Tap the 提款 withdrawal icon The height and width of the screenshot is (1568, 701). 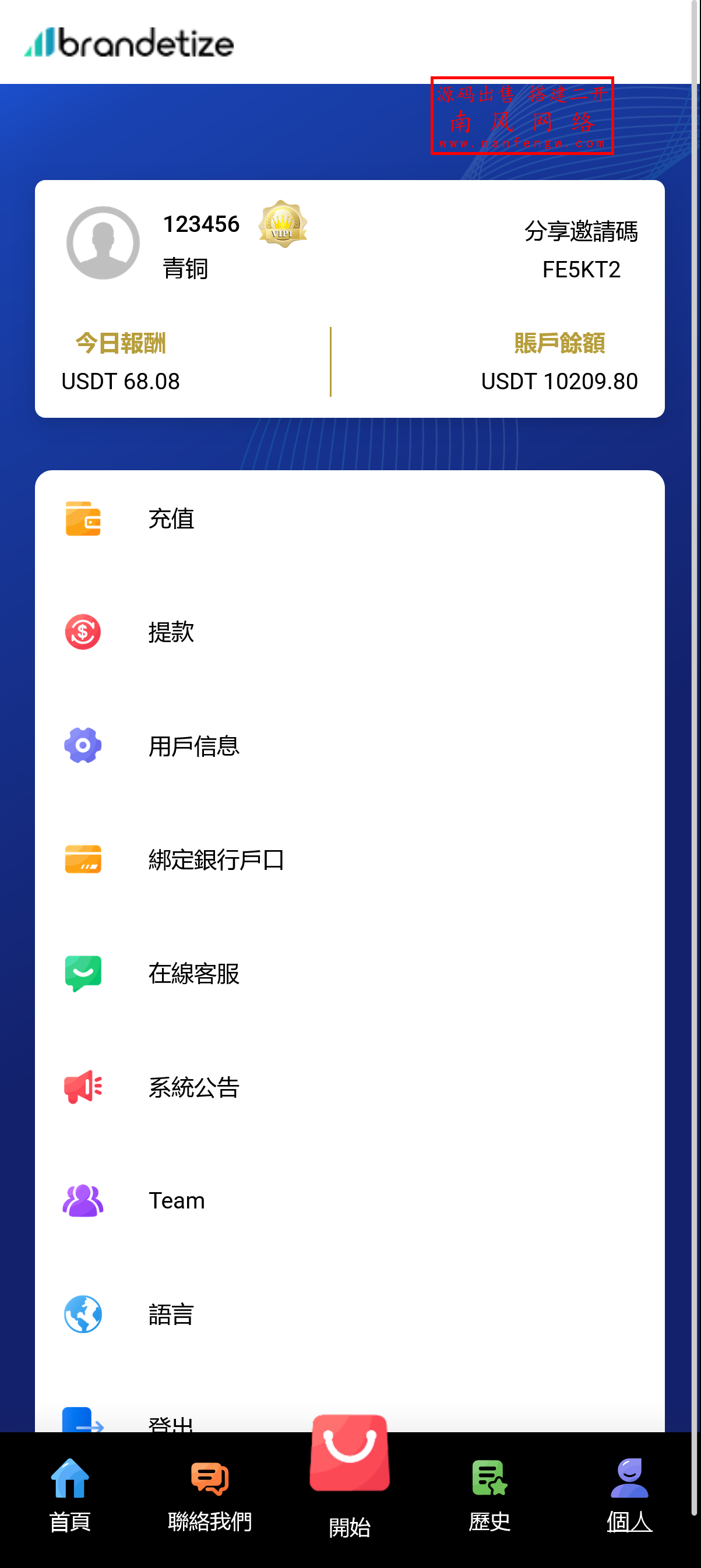click(83, 632)
